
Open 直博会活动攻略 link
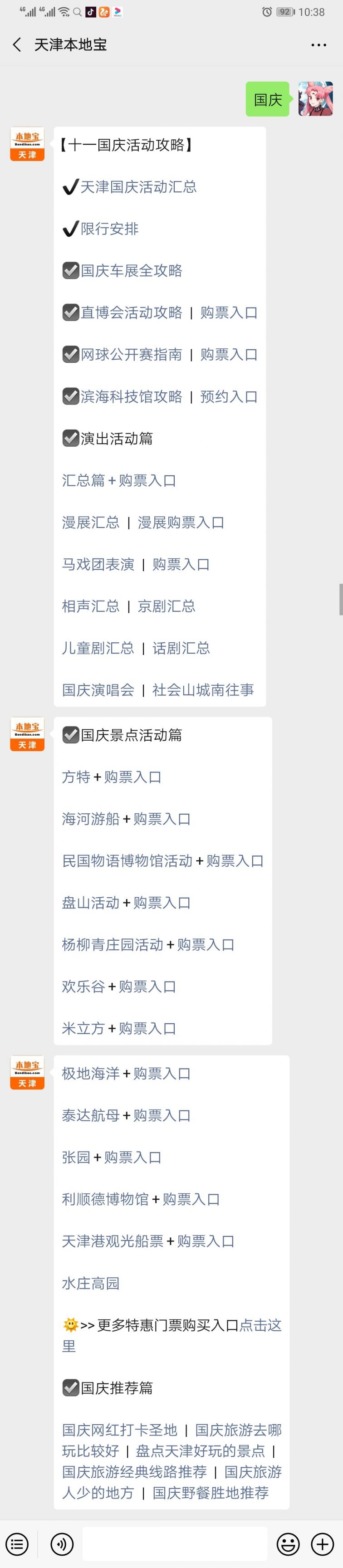[131, 313]
